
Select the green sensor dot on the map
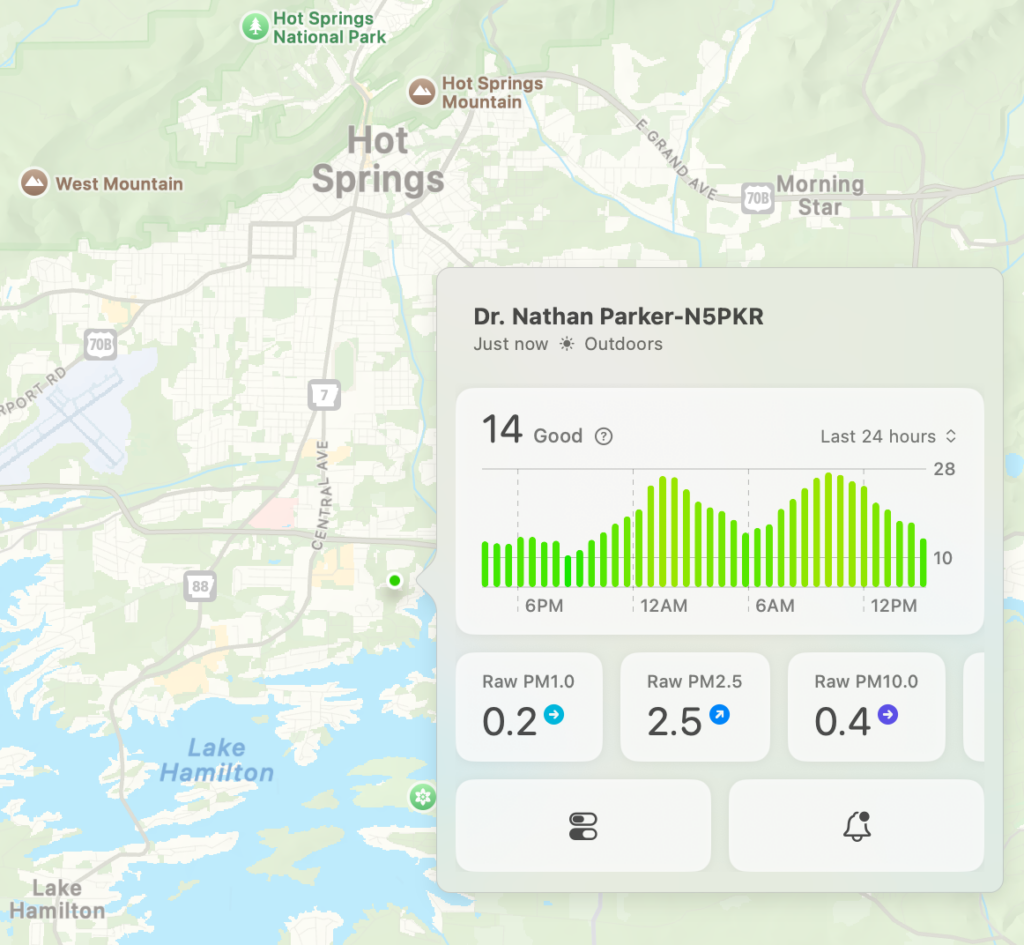[395, 580]
